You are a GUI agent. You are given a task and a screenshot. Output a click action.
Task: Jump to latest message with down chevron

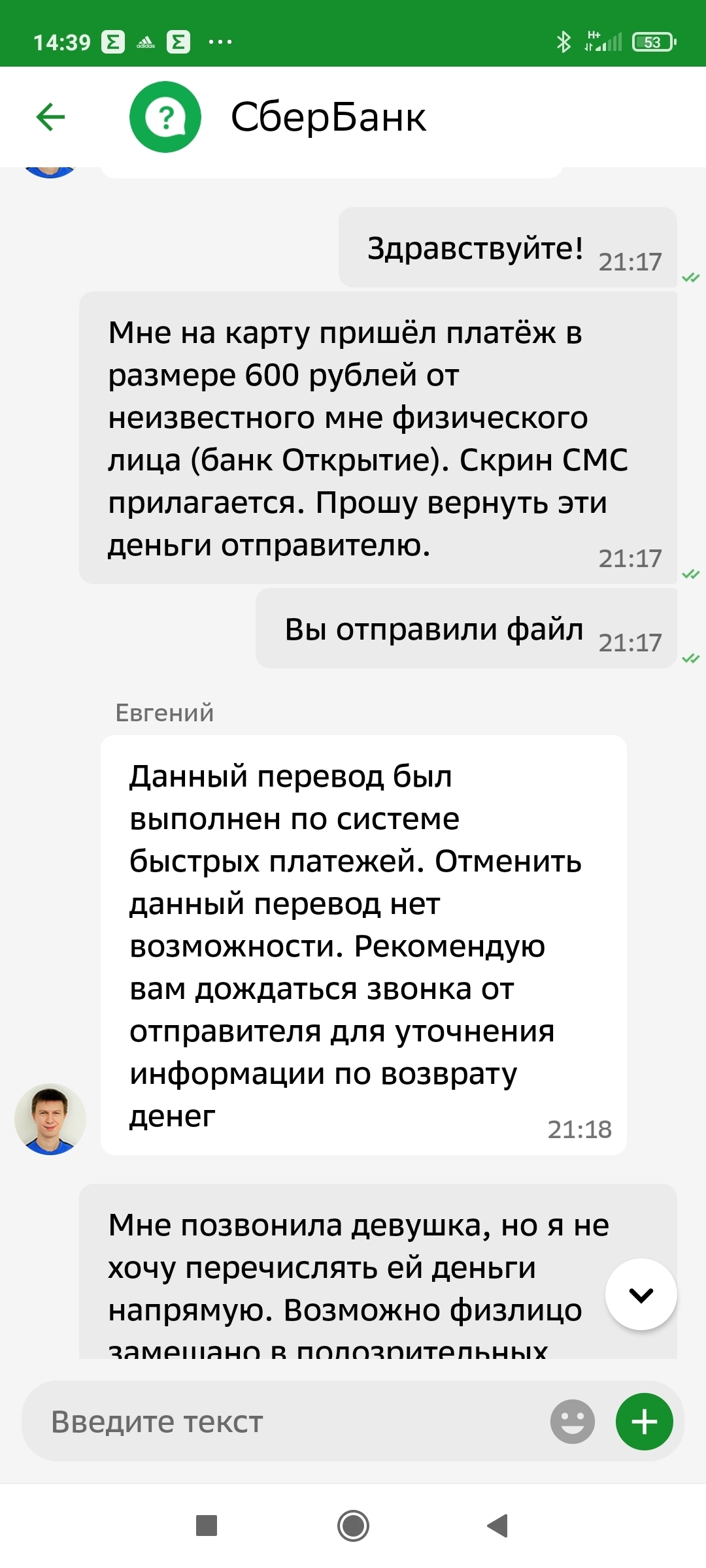pyautogui.click(x=641, y=1295)
